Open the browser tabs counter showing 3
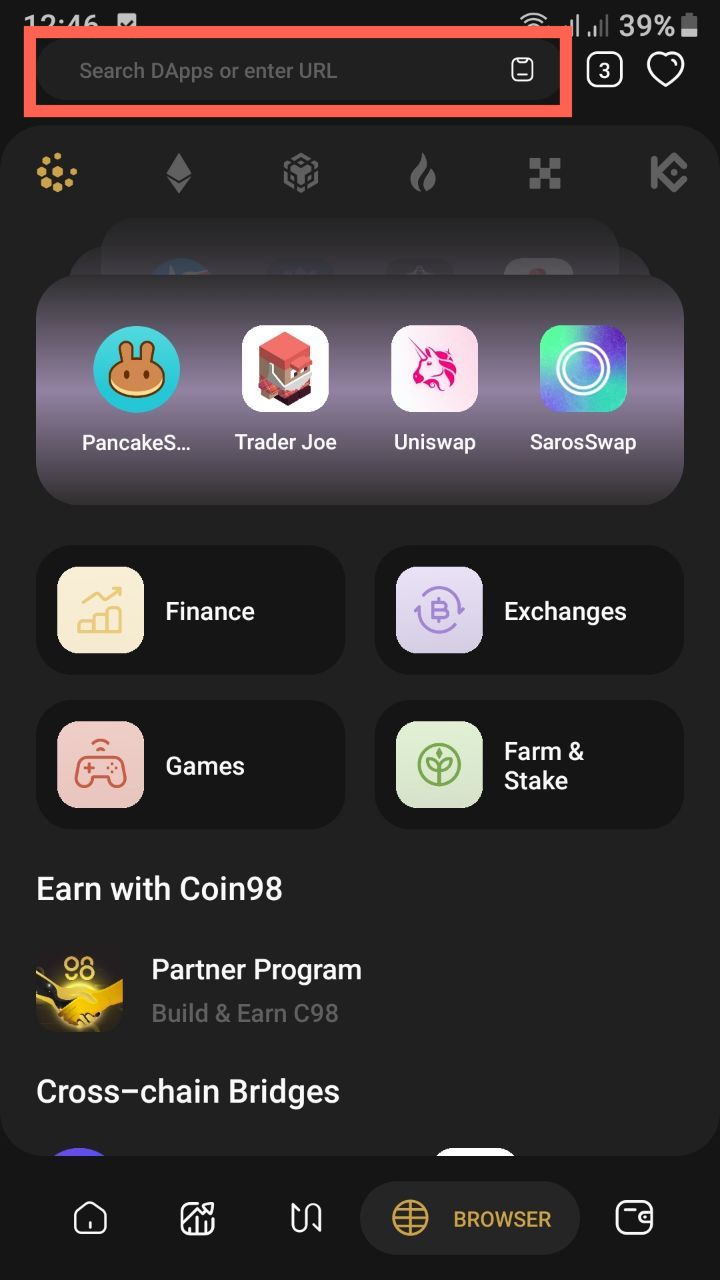720x1280 pixels. tap(604, 71)
